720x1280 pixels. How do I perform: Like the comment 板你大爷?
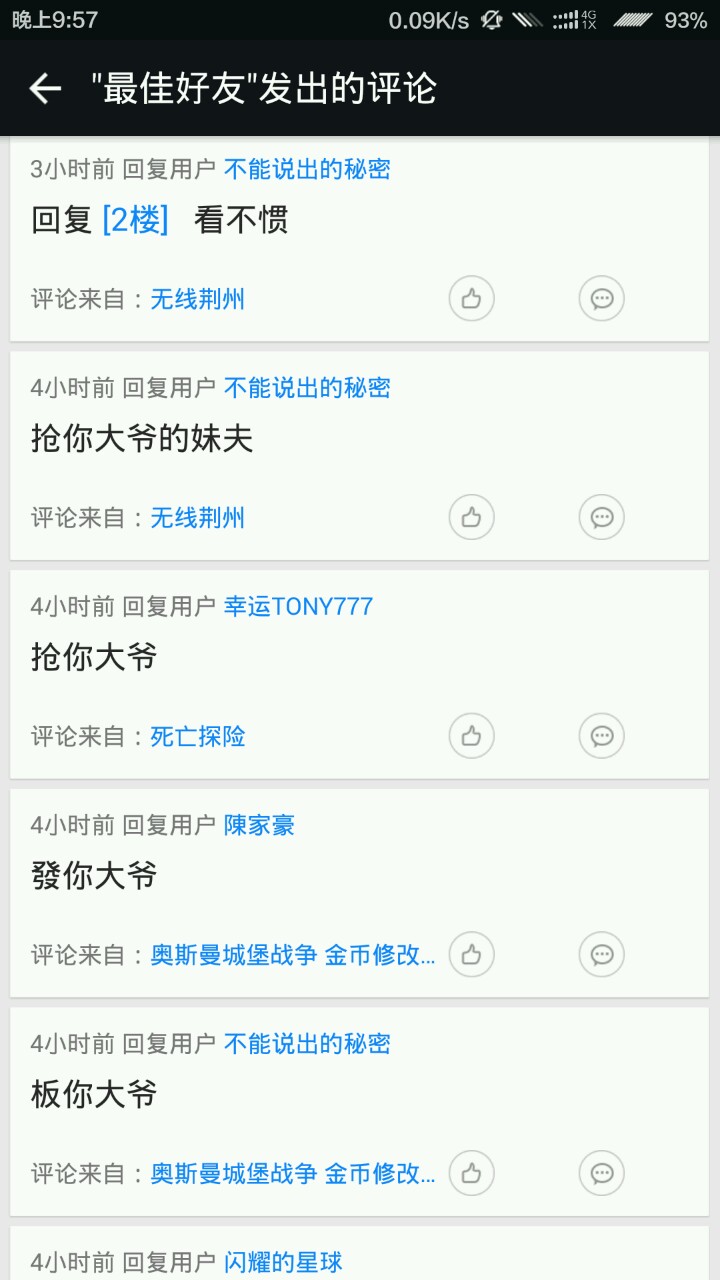point(472,1173)
